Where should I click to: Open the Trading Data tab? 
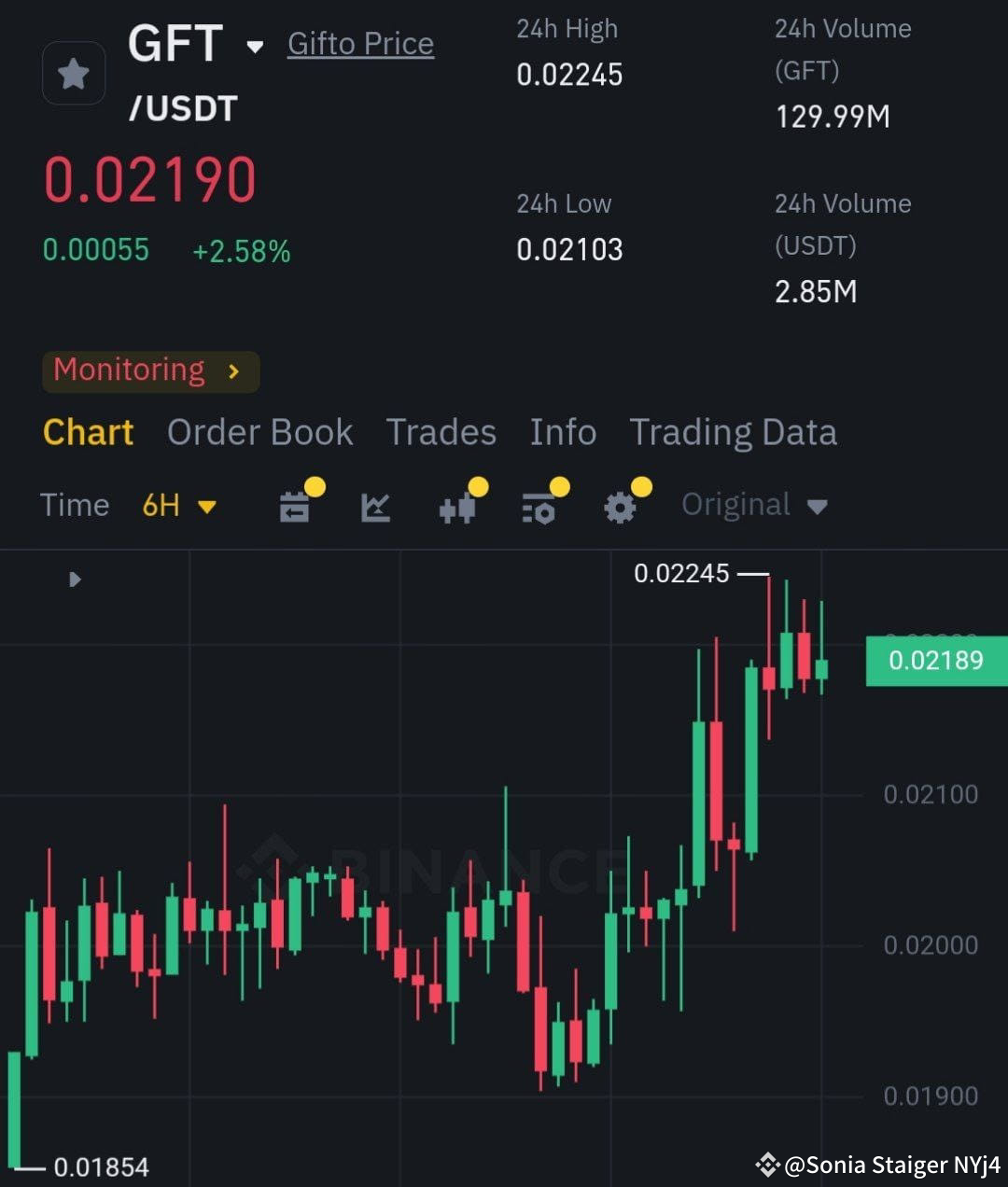[734, 432]
